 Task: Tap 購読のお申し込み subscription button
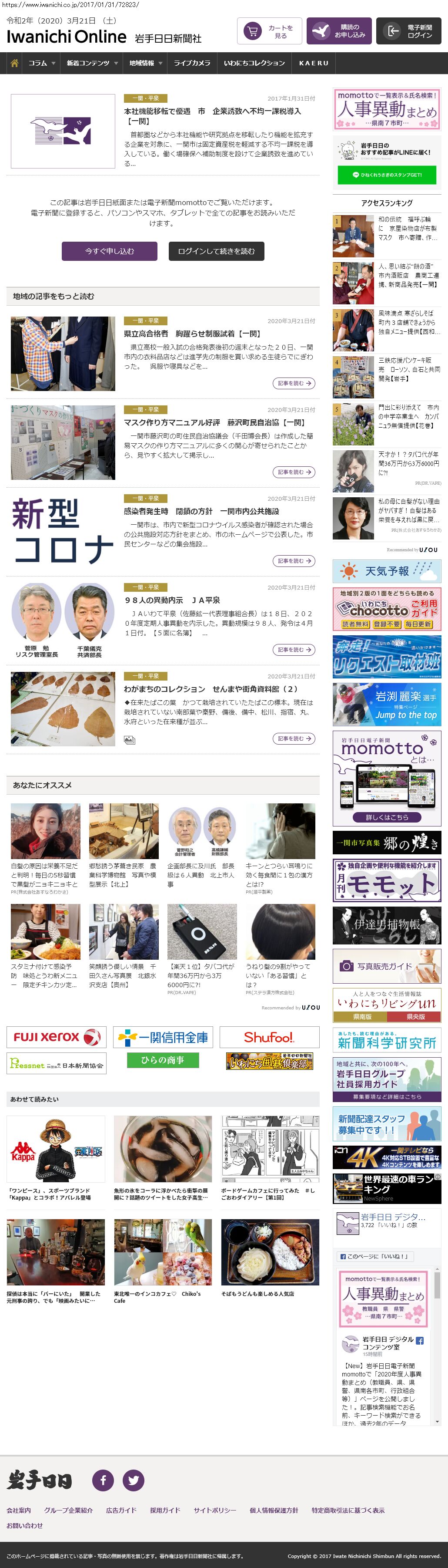click(x=338, y=31)
